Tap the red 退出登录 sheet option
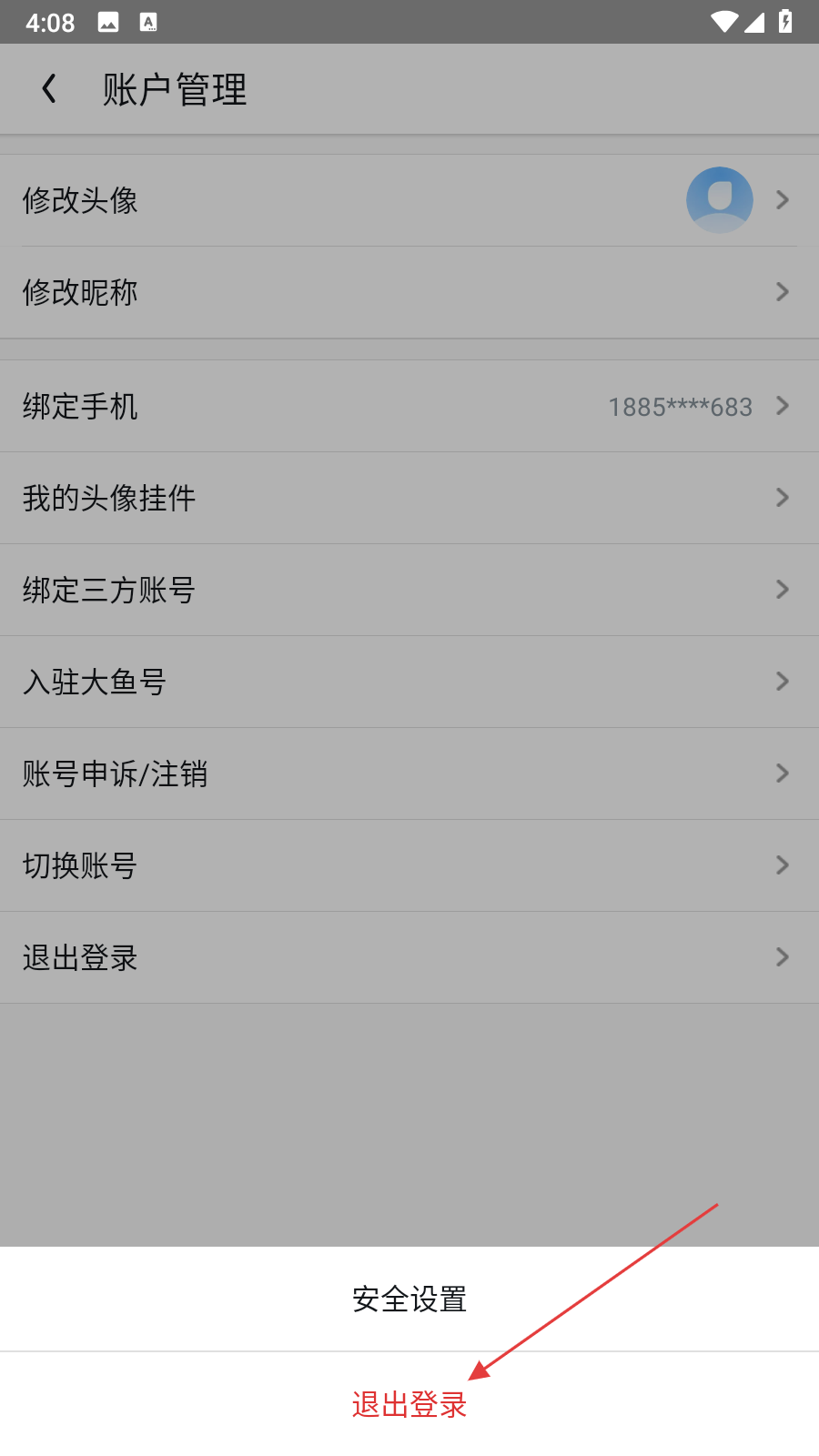This screenshot has height=1456, width=819. click(409, 1404)
